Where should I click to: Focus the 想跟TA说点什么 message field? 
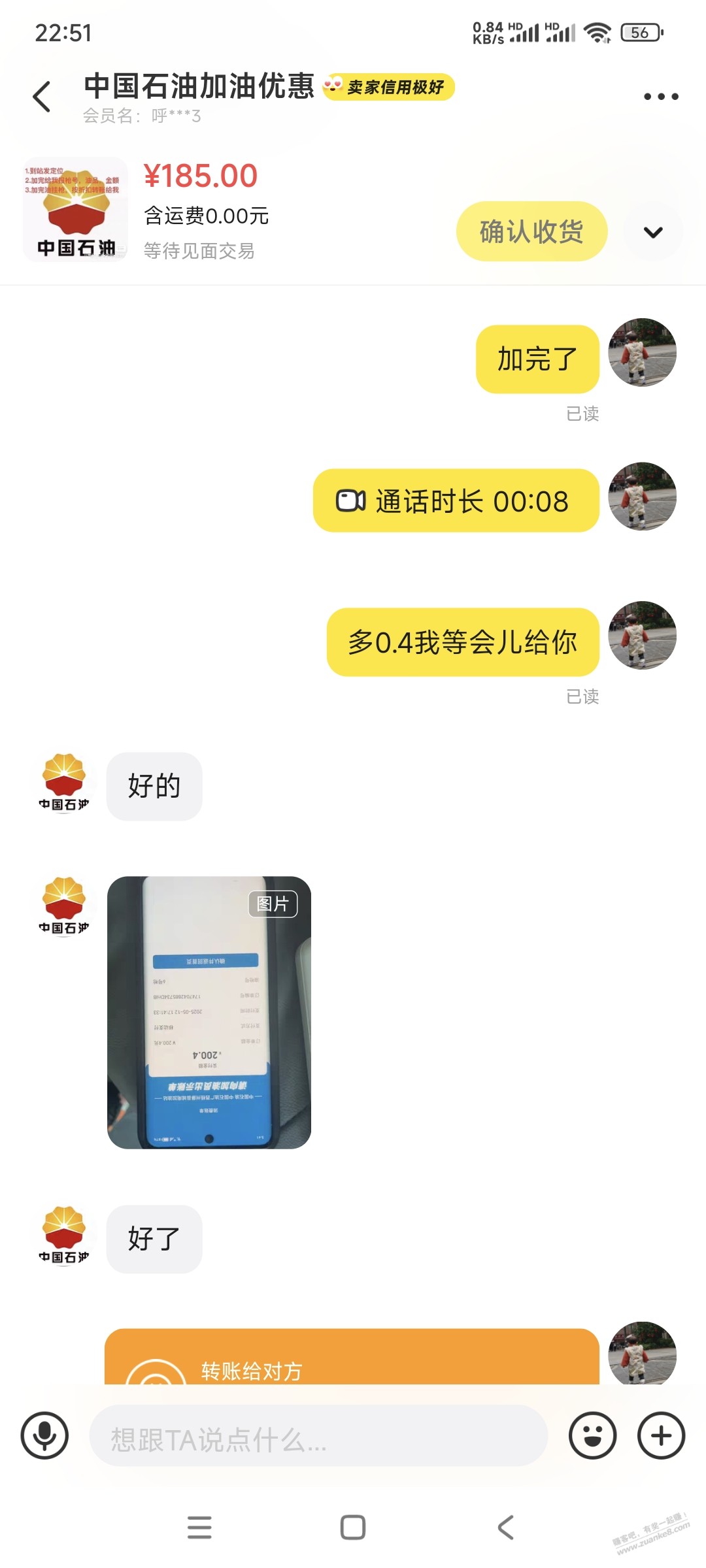[x=318, y=1435]
